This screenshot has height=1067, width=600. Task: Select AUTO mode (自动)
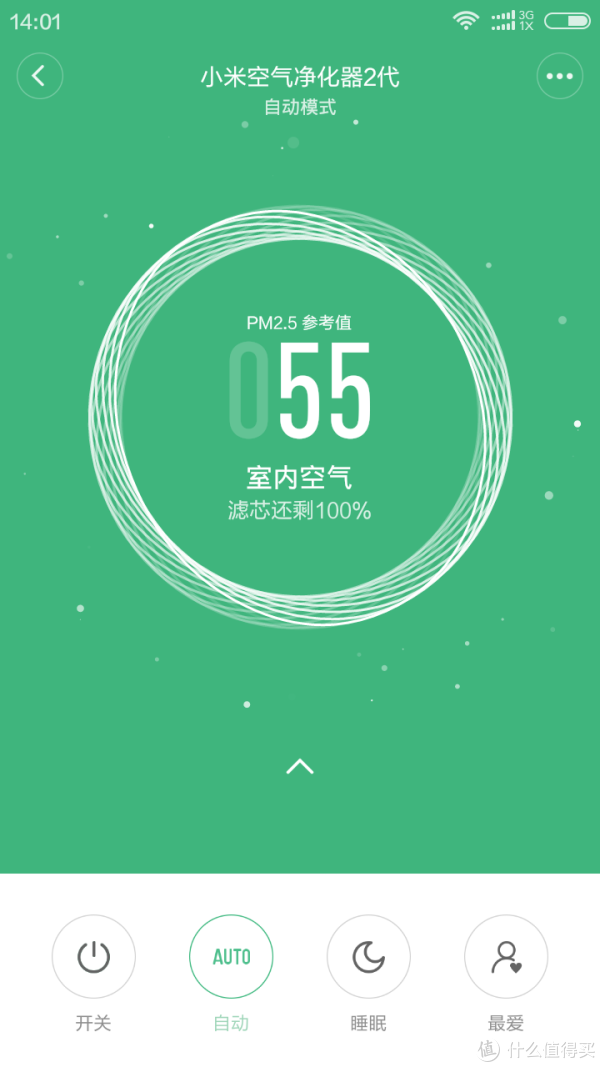pos(231,957)
